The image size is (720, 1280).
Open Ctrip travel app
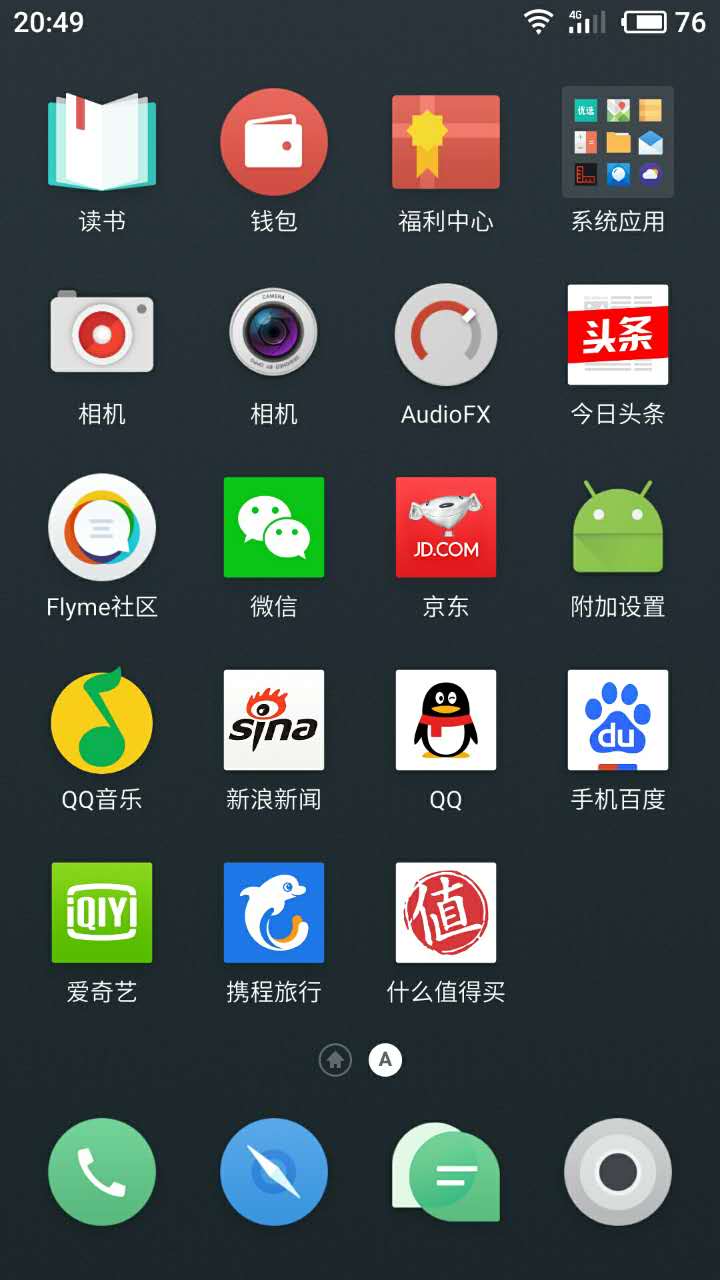pyautogui.click(x=274, y=912)
